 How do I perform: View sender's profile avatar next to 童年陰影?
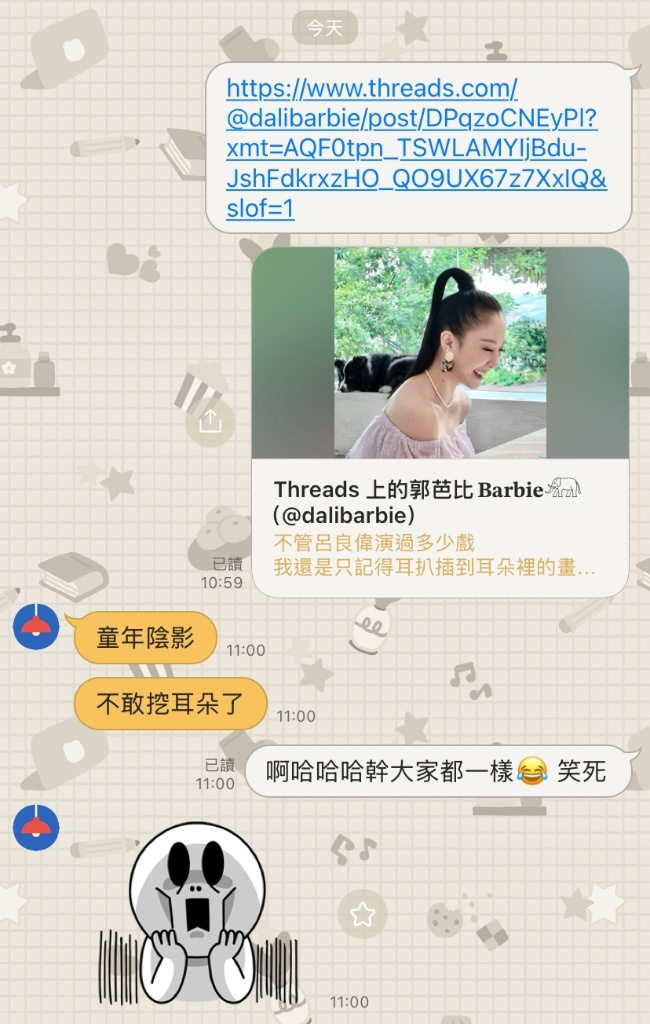pos(36,627)
